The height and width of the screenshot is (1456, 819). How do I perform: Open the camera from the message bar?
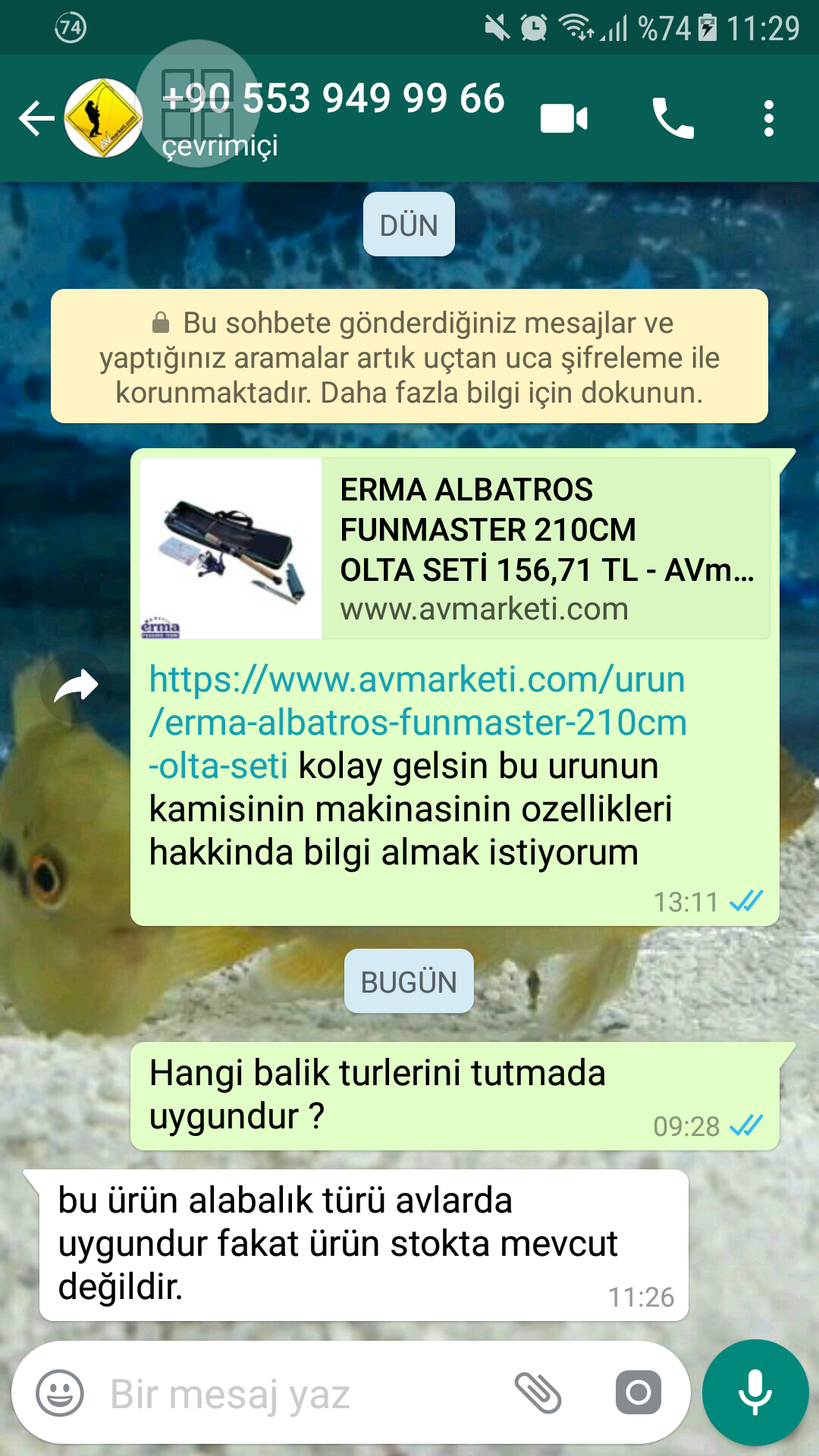point(639,1393)
